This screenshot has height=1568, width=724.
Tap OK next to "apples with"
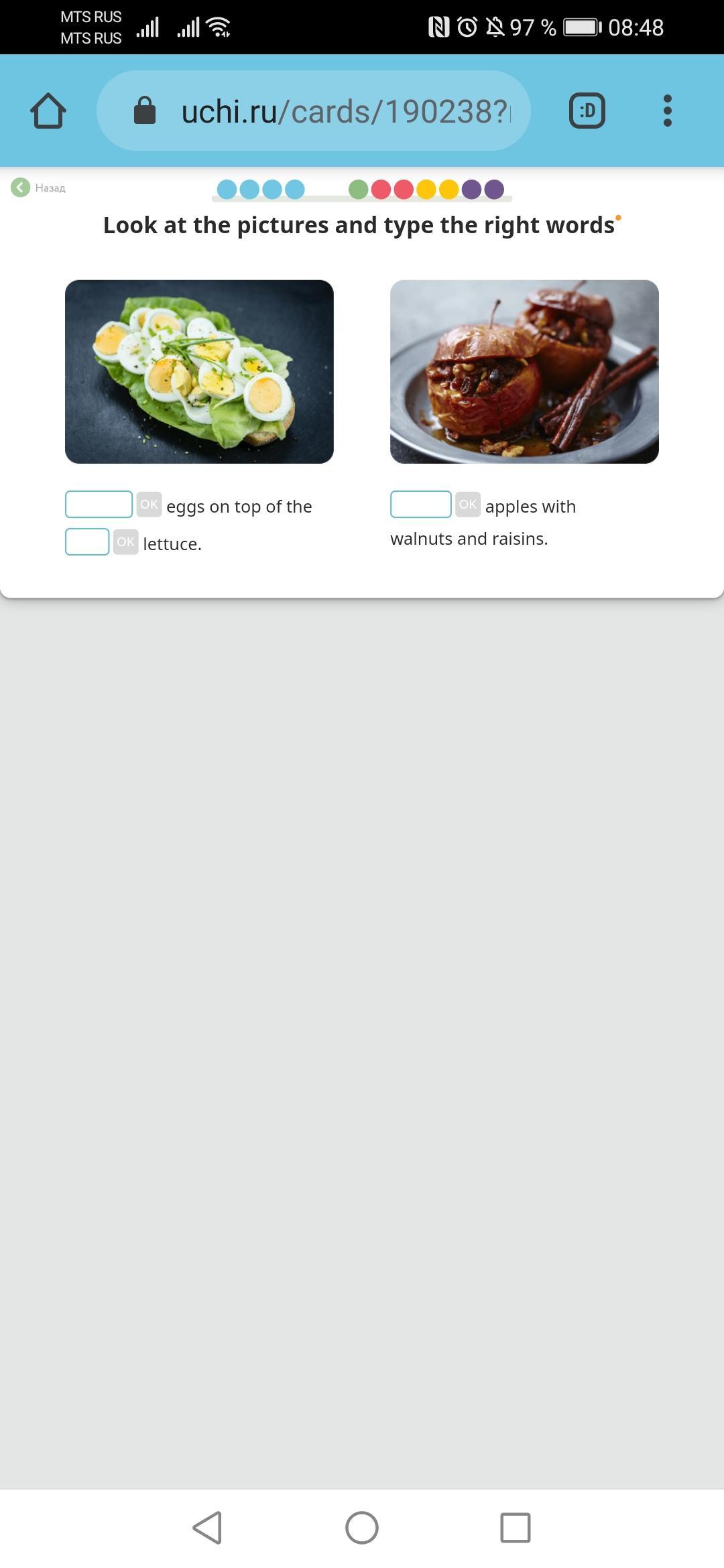(468, 505)
